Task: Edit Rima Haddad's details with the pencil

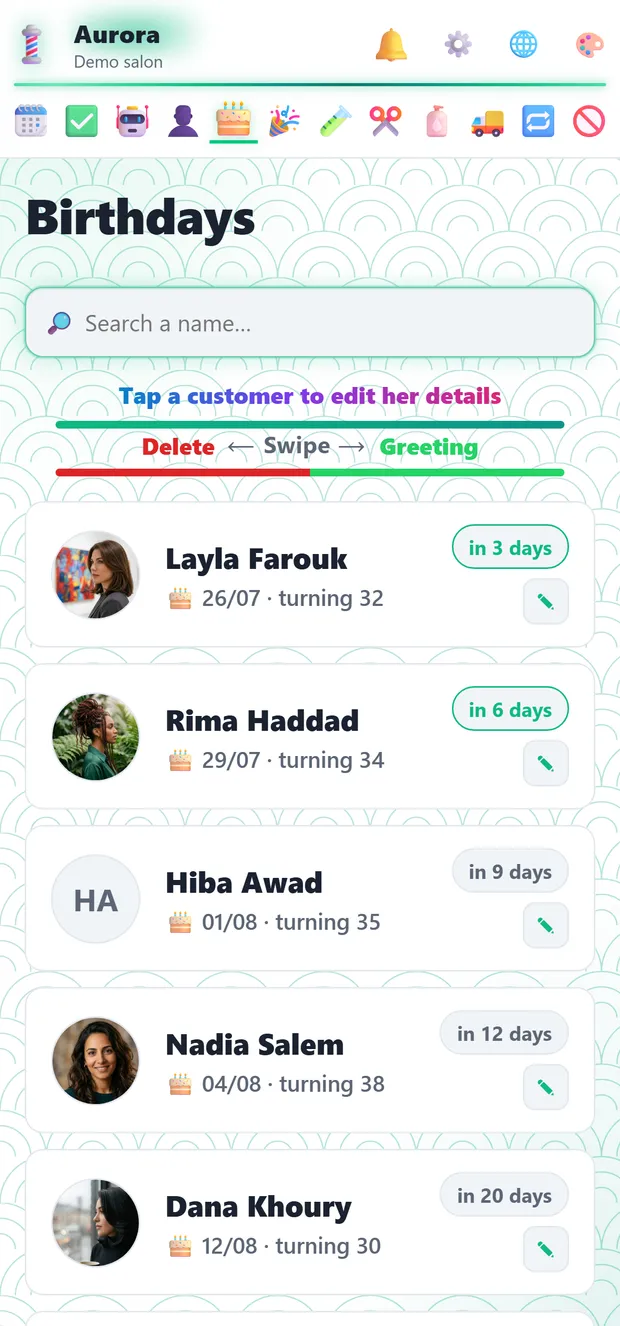Action: (x=546, y=764)
